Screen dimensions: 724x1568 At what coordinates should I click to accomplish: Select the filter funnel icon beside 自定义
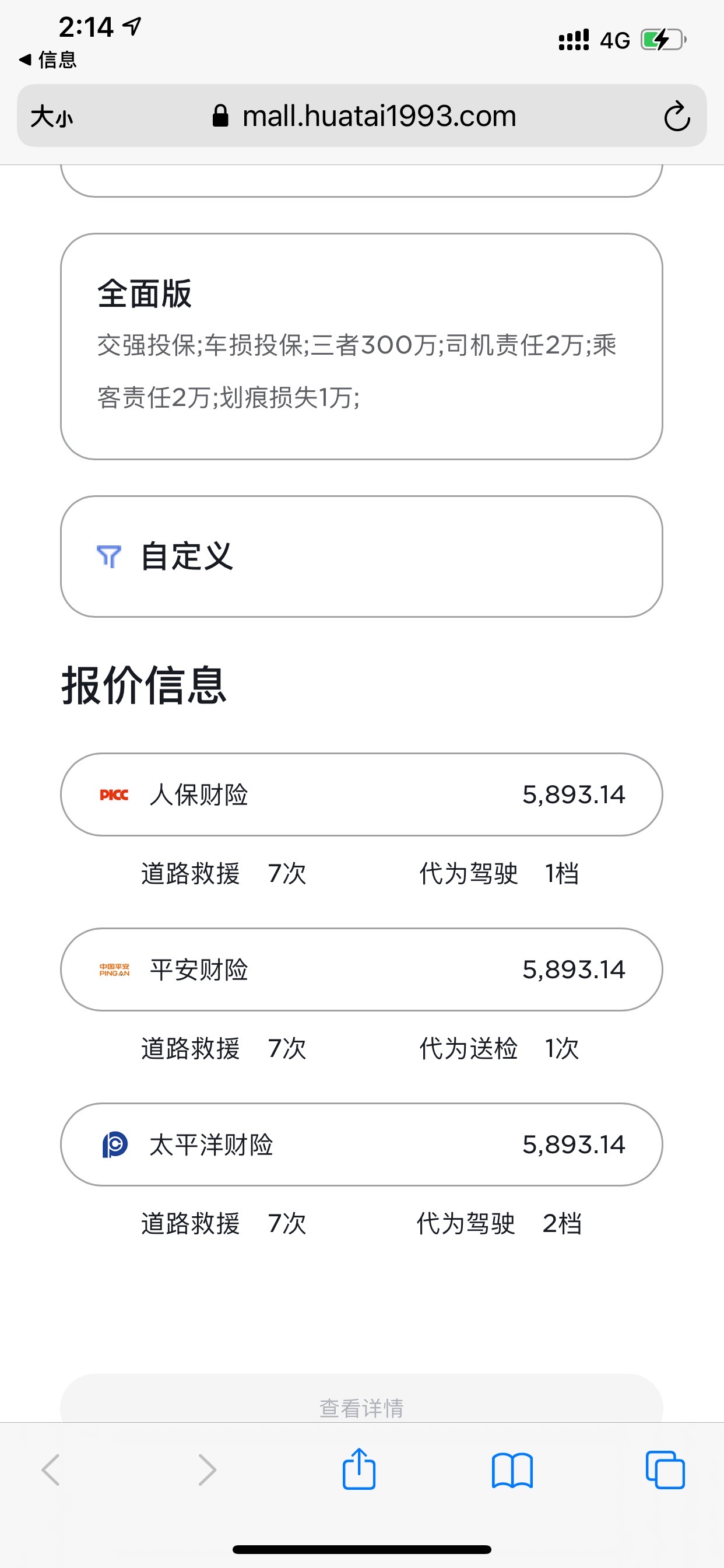pos(110,555)
